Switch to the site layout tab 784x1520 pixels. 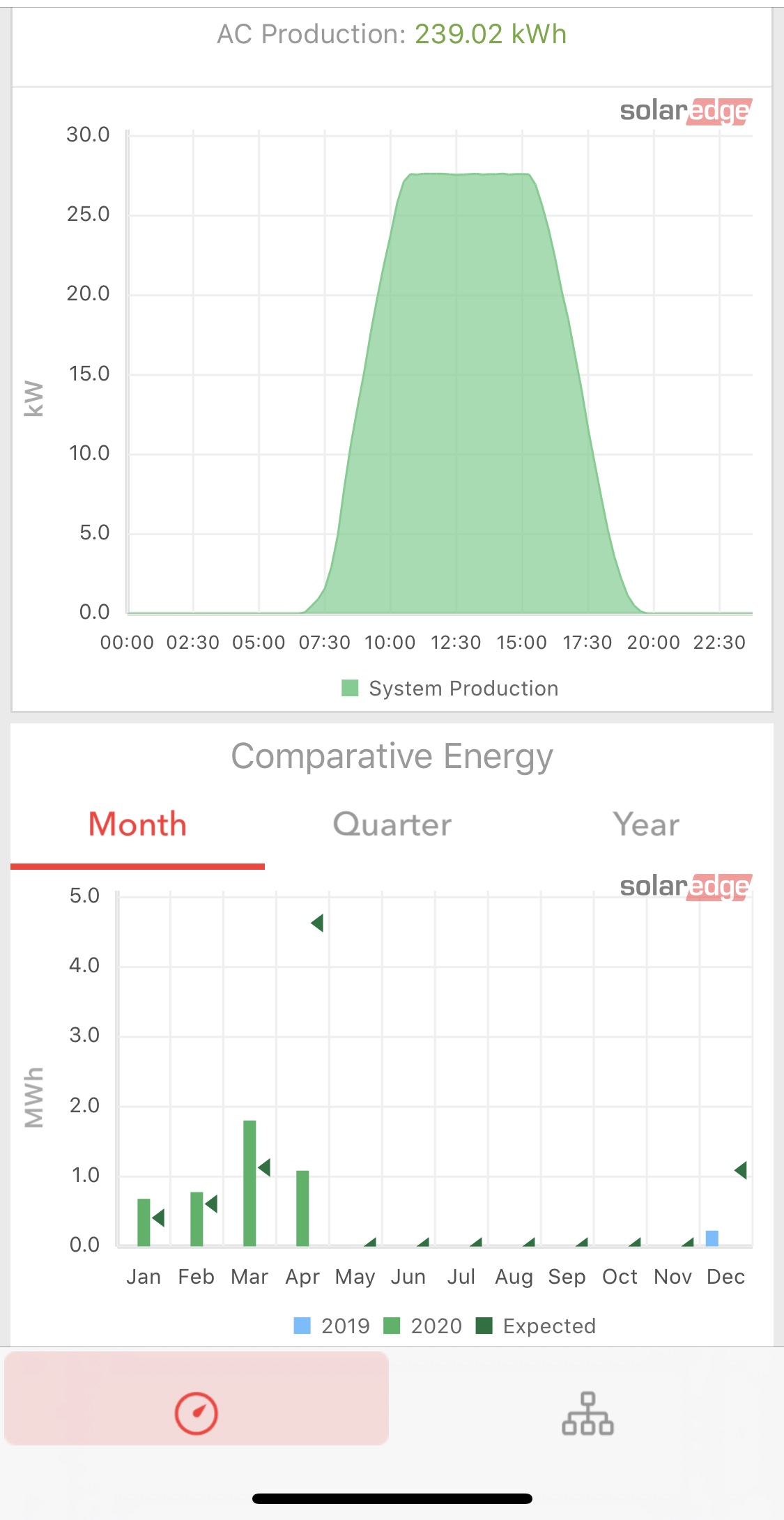pos(587,1413)
